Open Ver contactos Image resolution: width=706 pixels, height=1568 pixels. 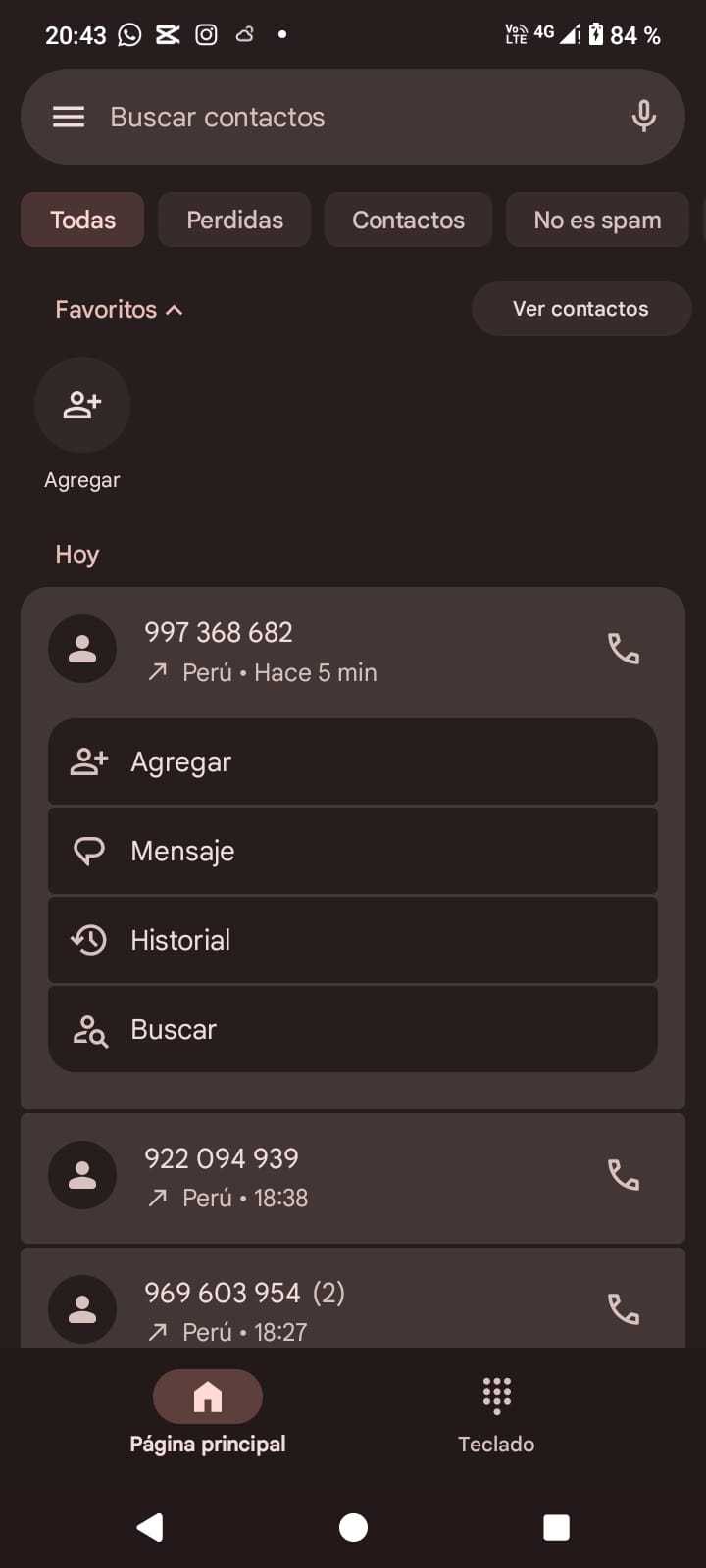pos(580,309)
